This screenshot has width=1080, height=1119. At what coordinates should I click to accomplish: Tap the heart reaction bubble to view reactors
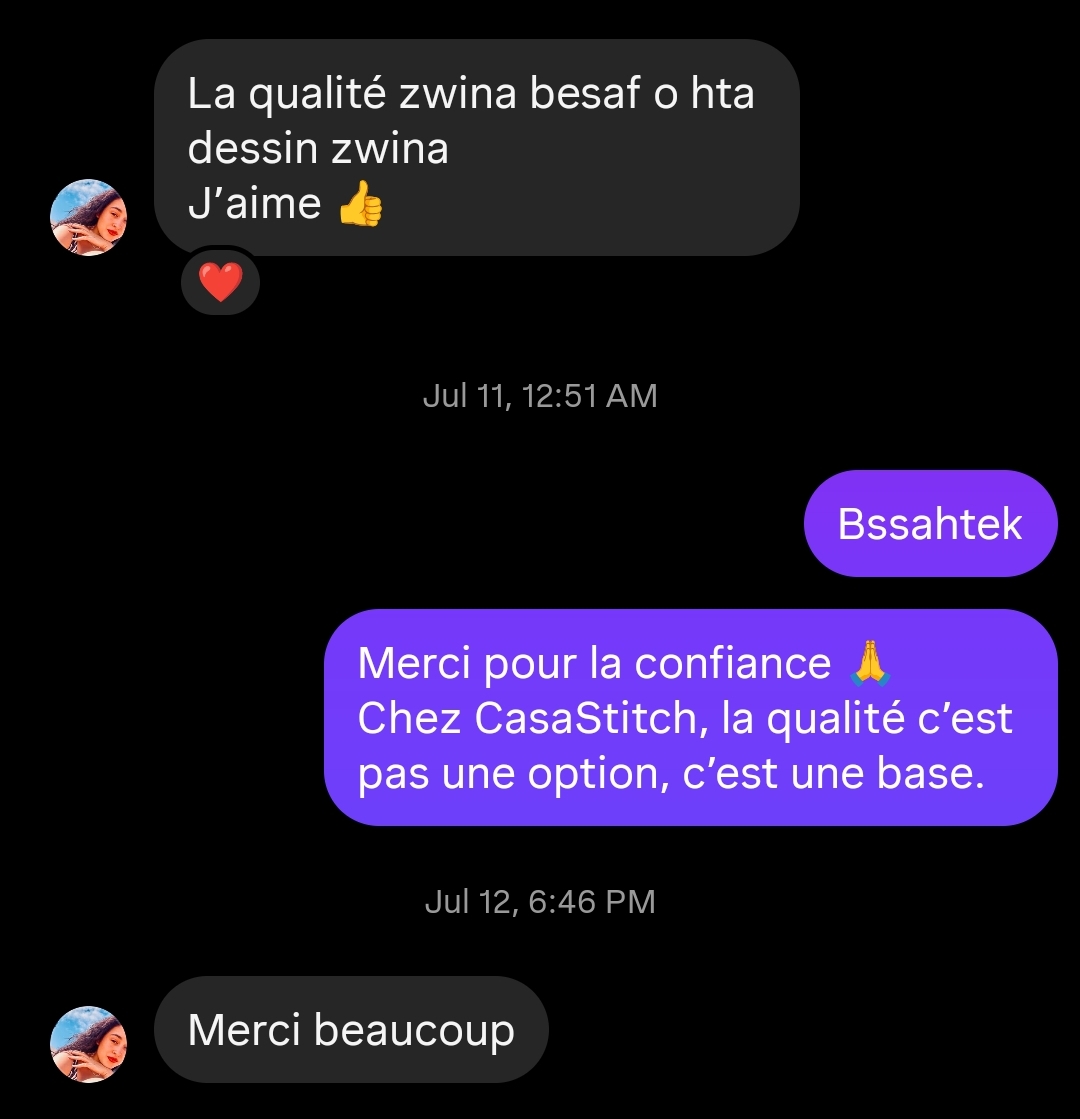click(221, 282)
